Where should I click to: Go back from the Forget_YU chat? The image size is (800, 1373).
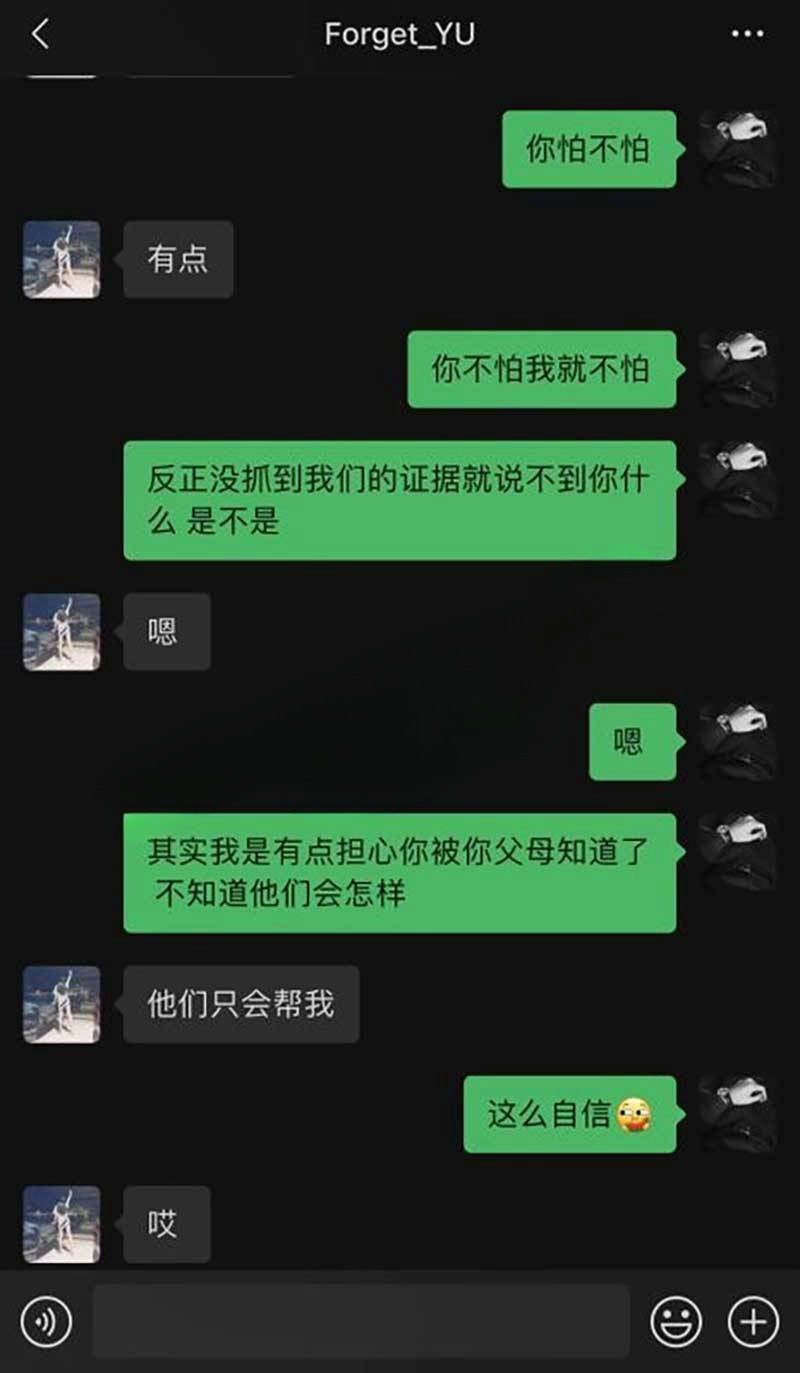click(x=40, y=35)
